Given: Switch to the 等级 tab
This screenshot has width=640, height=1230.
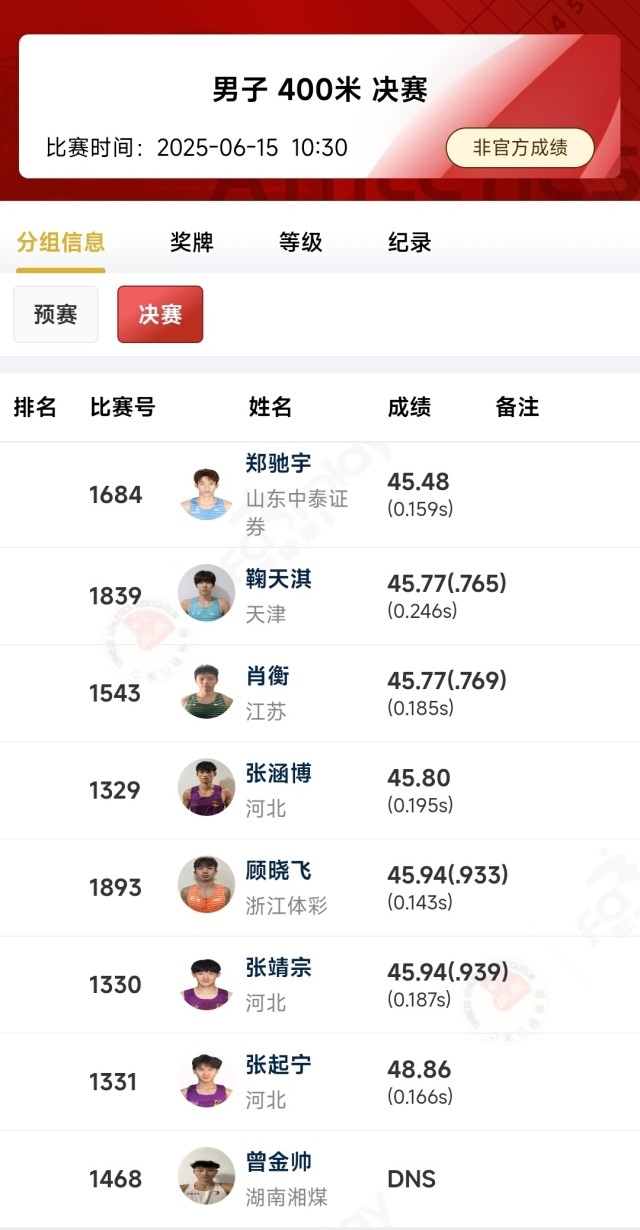Looking at the screenshot, I should (300, 242).
